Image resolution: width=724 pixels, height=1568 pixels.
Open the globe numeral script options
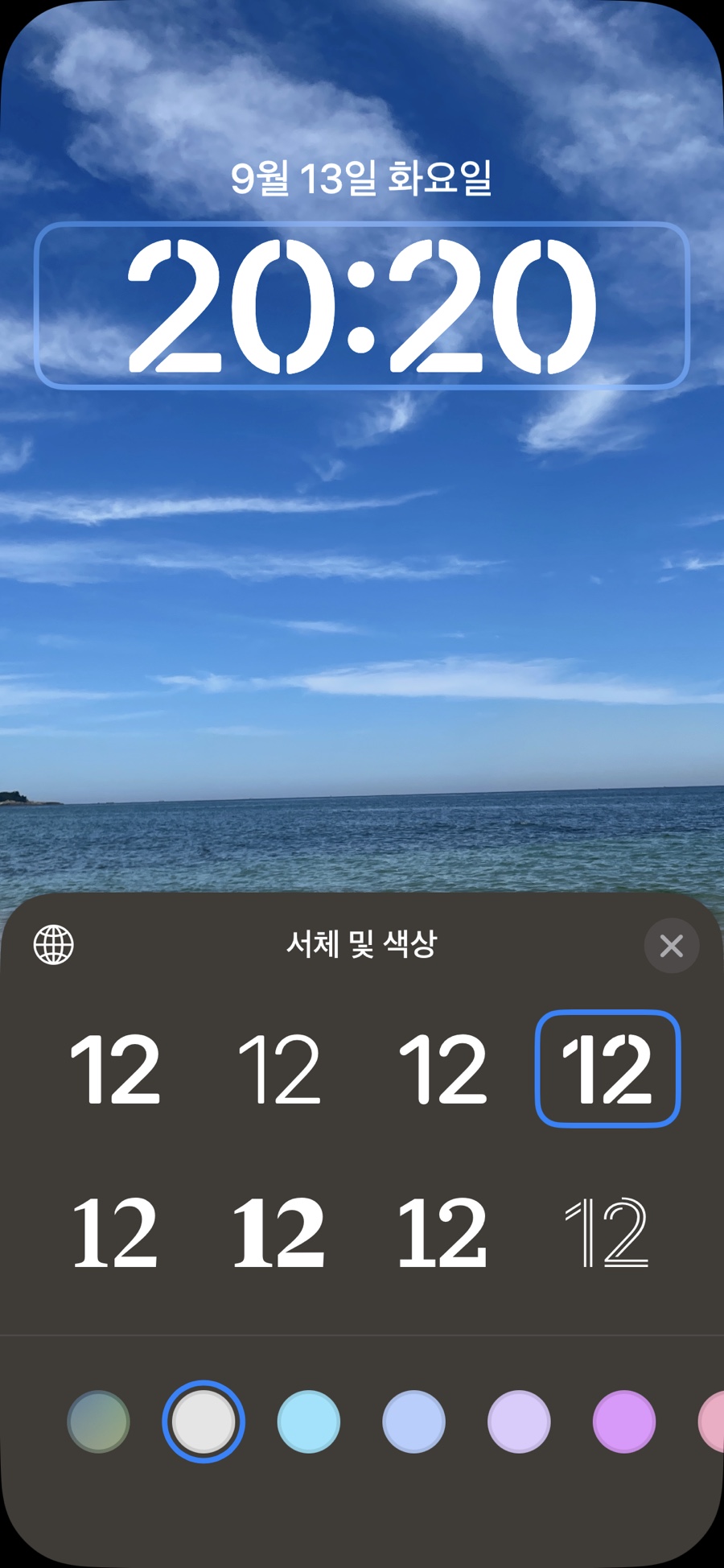(x=54, y=945)
